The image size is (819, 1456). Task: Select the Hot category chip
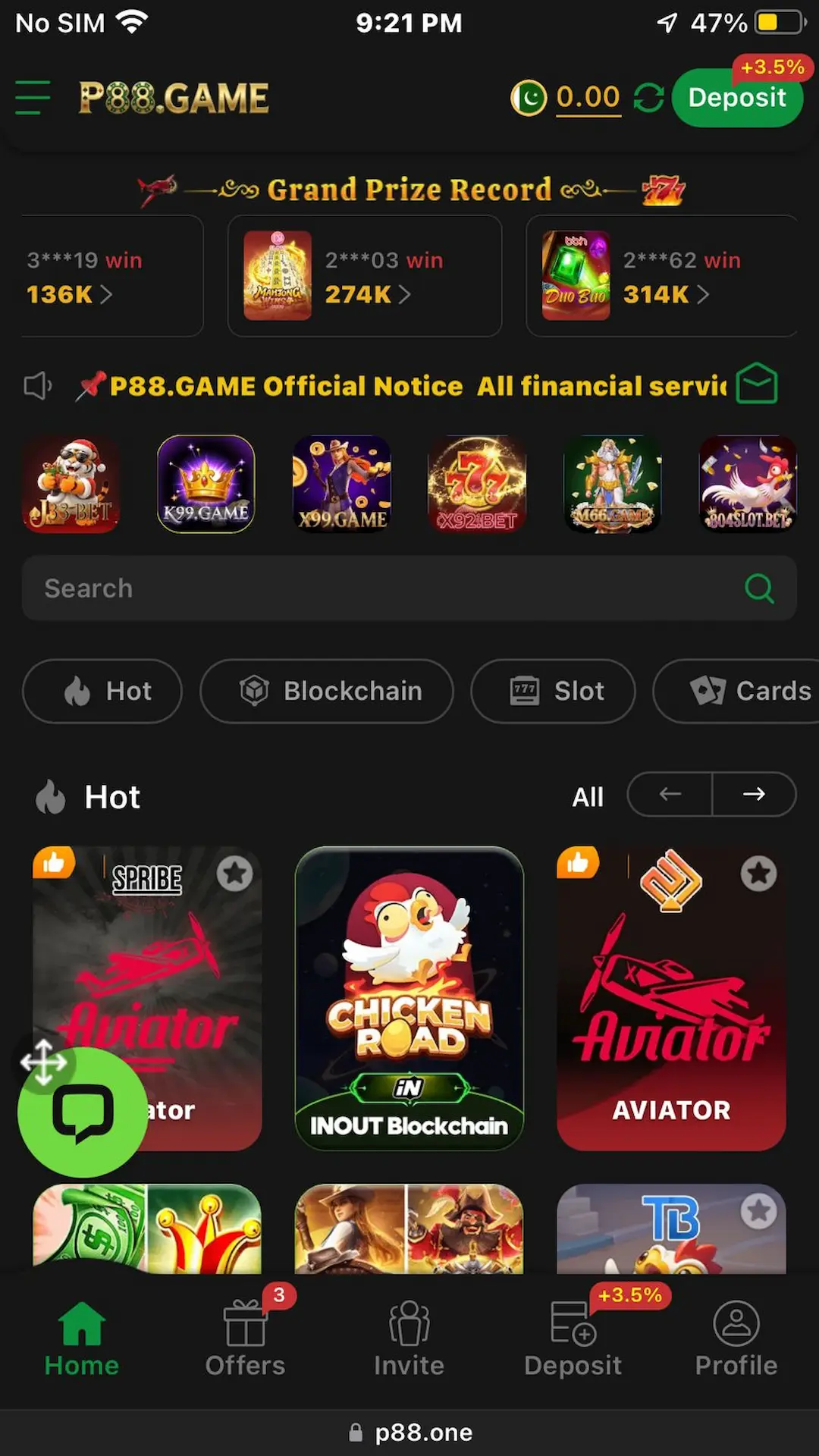[x=102, y=691]
